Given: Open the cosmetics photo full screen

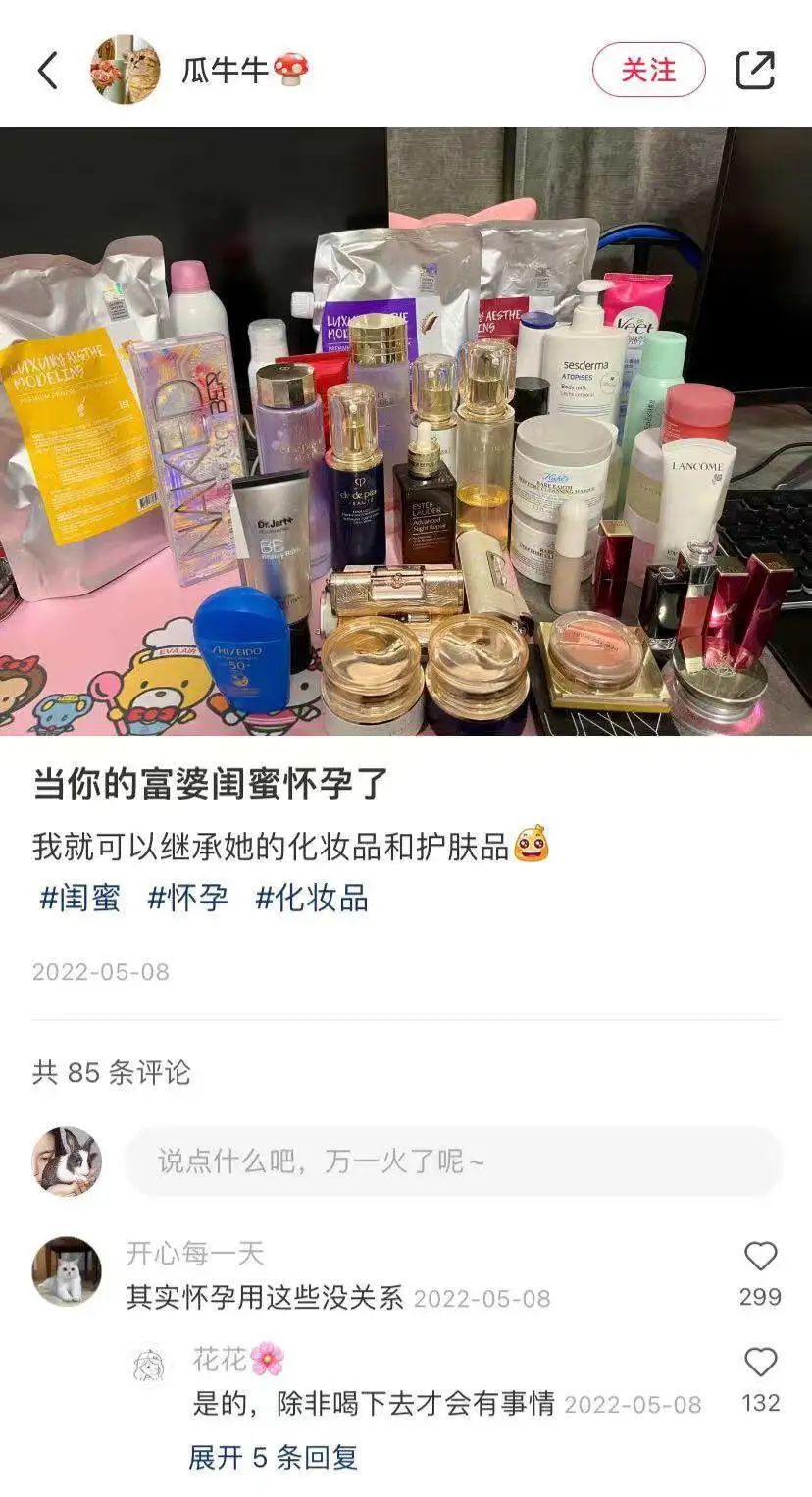Looking at the screenshot, I should pos(406,431).
